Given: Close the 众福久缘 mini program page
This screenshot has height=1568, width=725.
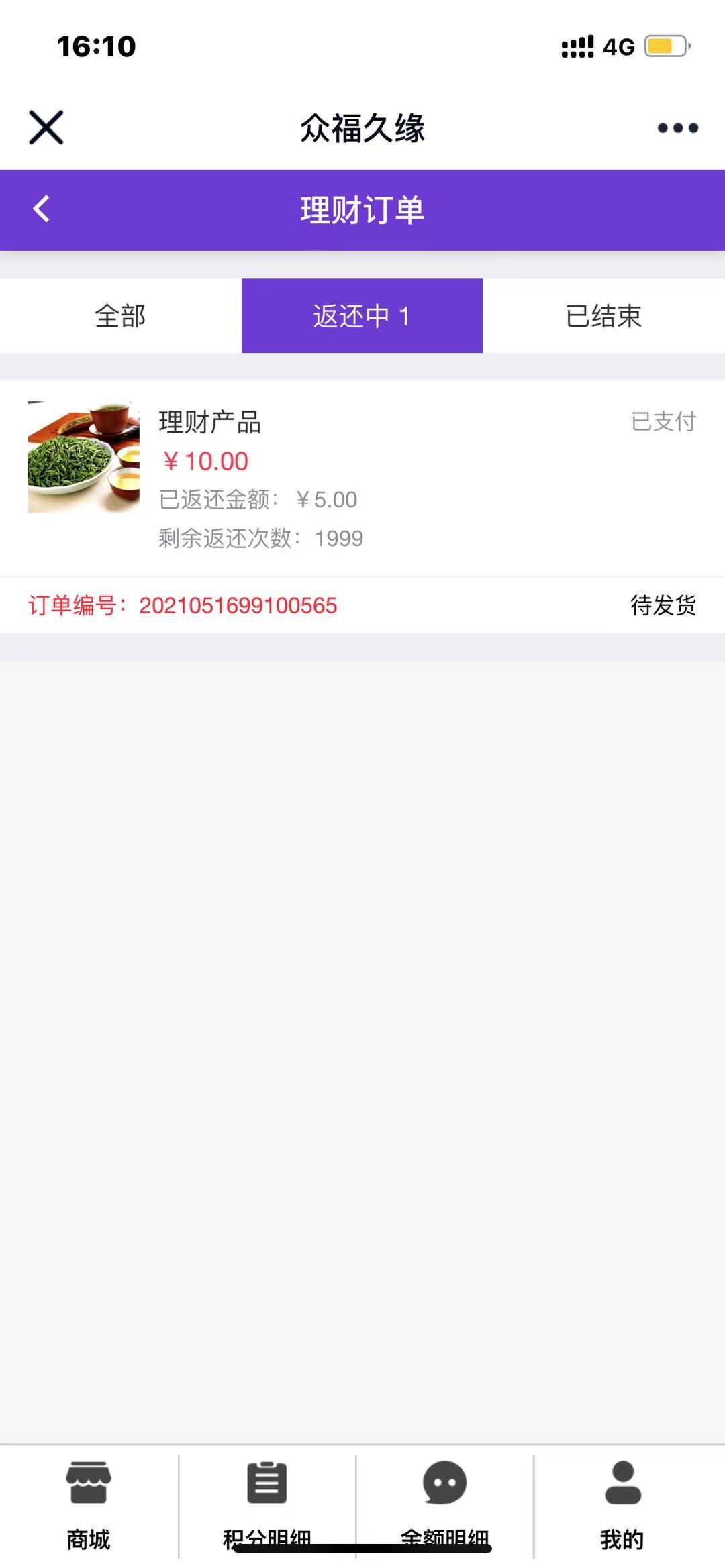Looking at the screenshot, I should 46,127.
